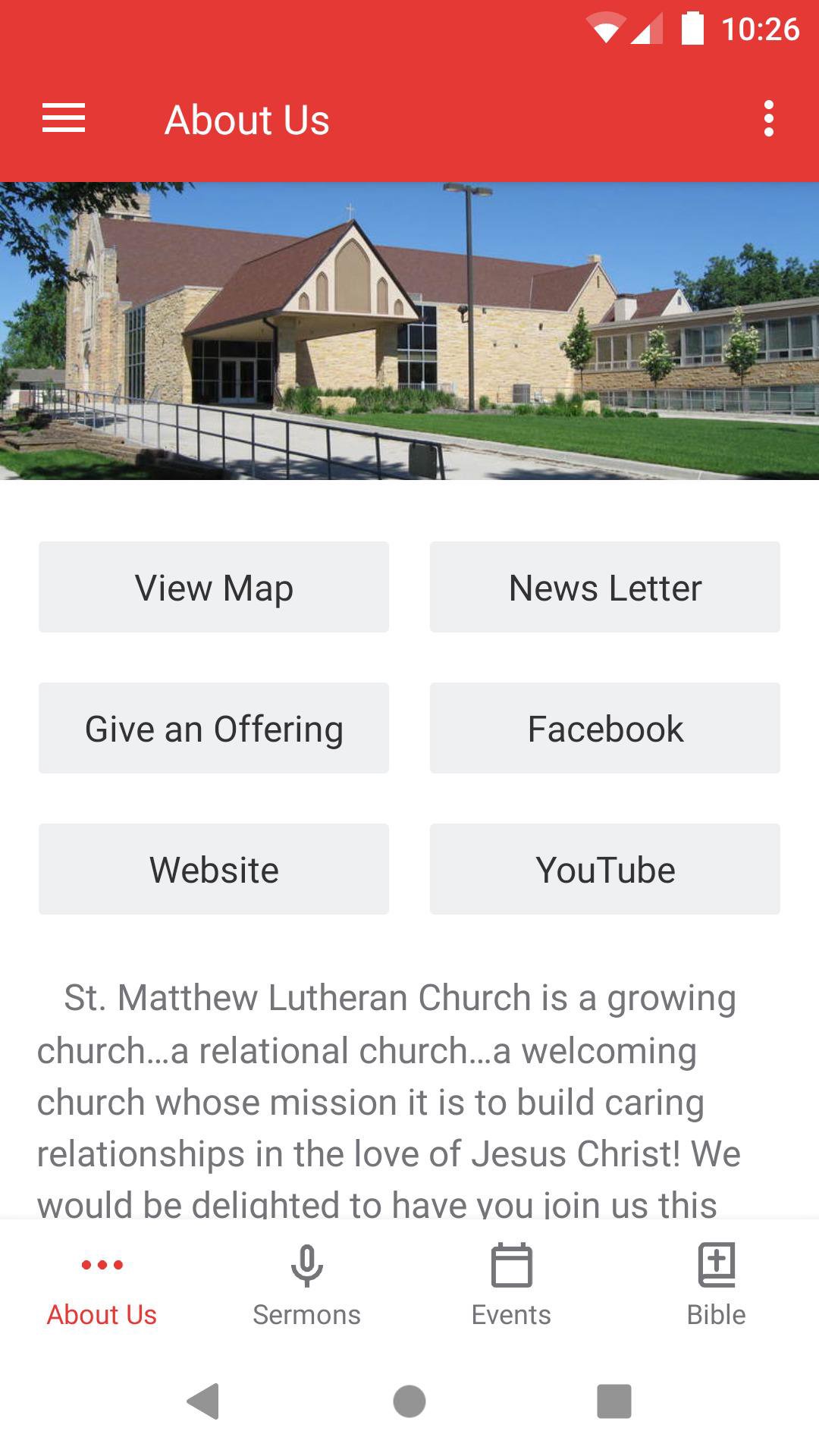Return to the Android home screen
819x1456 pixels.
point(409,1401)
